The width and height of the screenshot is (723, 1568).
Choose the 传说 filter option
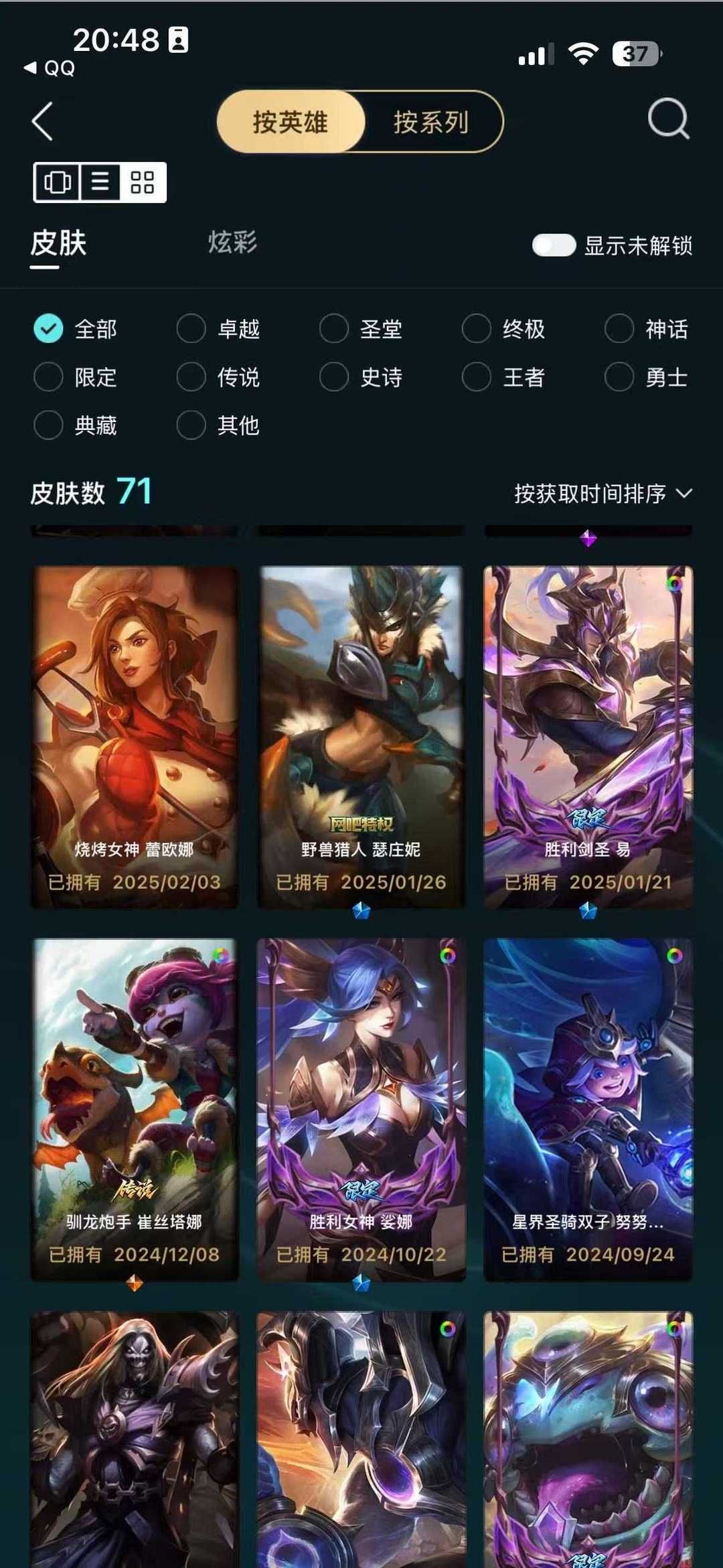[x=218, y=377]
